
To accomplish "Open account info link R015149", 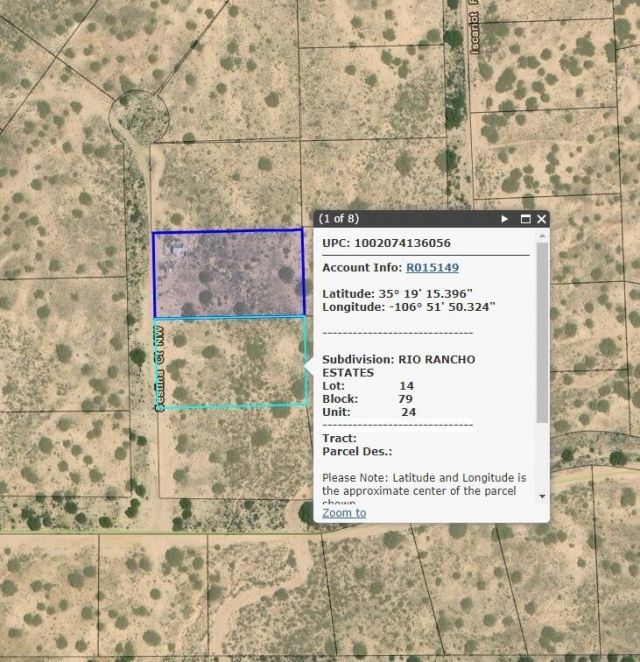I will point(432,267).
